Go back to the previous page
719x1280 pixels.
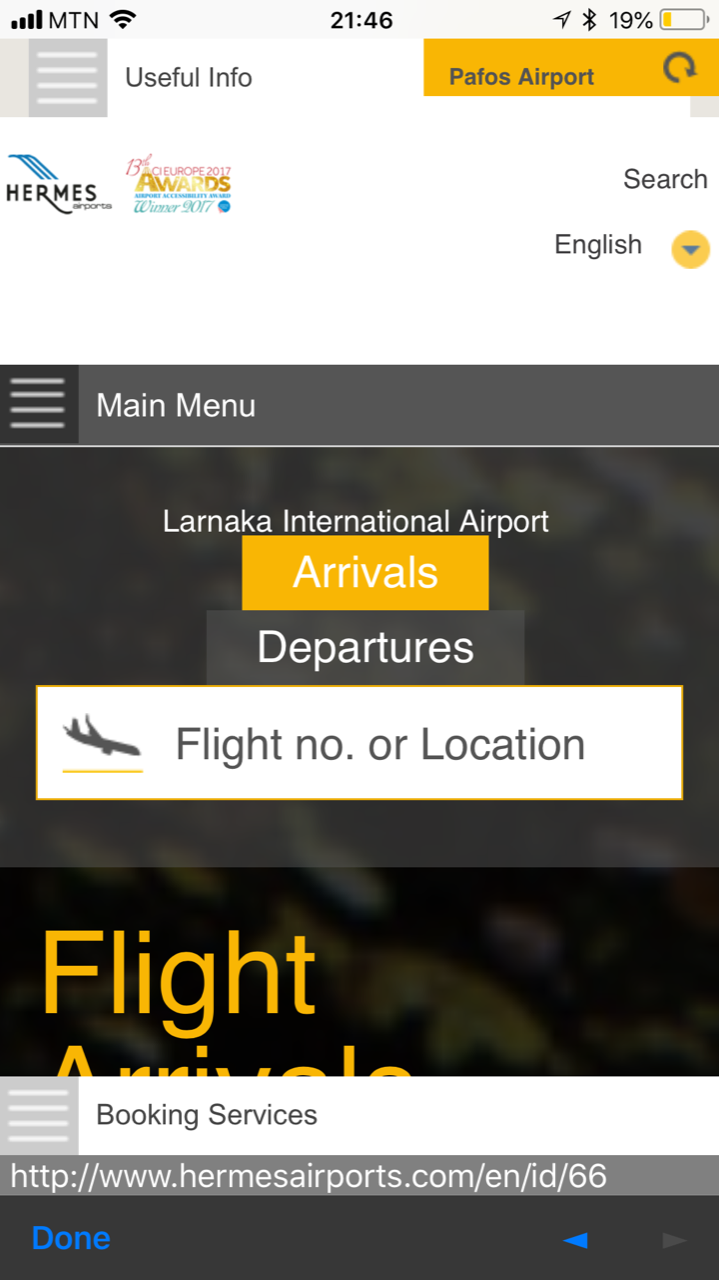point(575,1240)
